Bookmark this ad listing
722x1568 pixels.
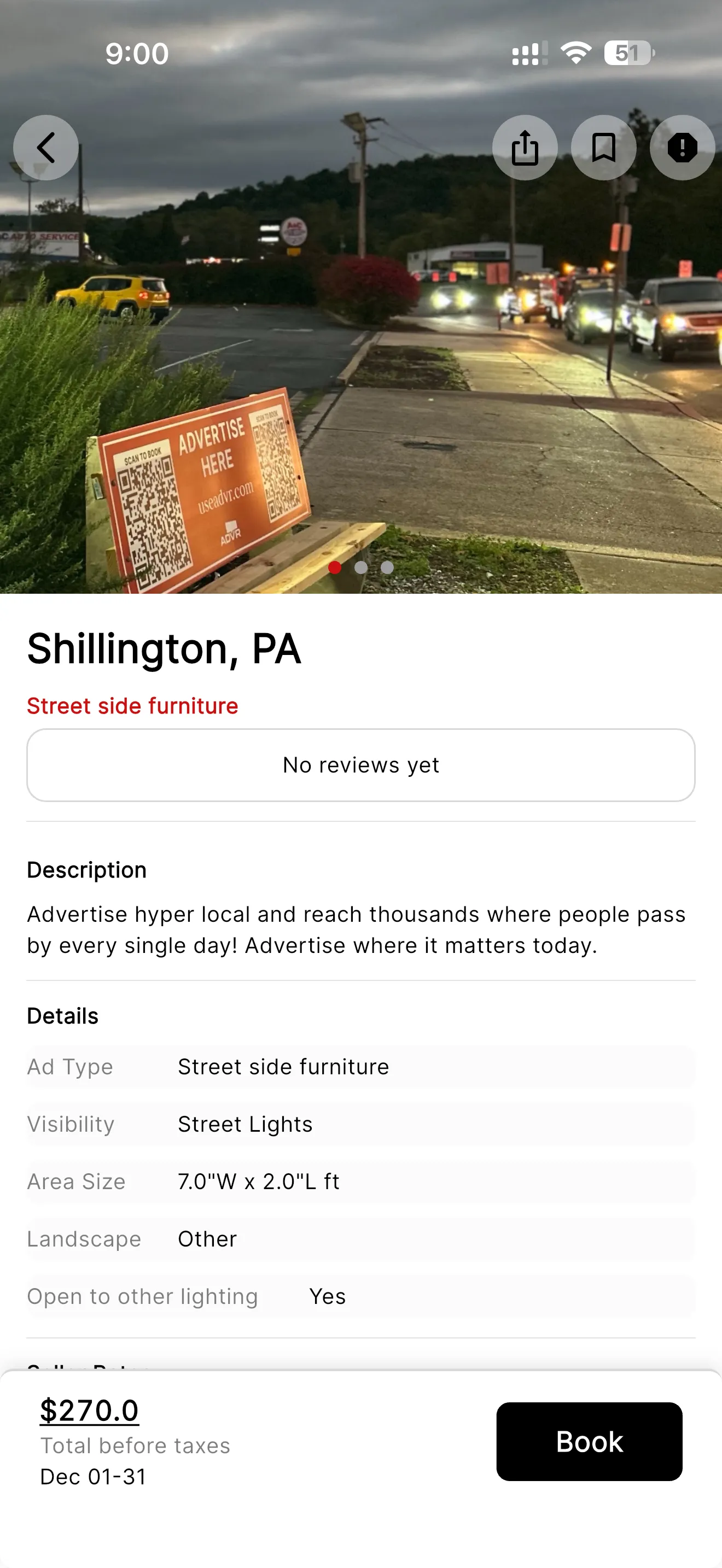click(x=603, y=147)
